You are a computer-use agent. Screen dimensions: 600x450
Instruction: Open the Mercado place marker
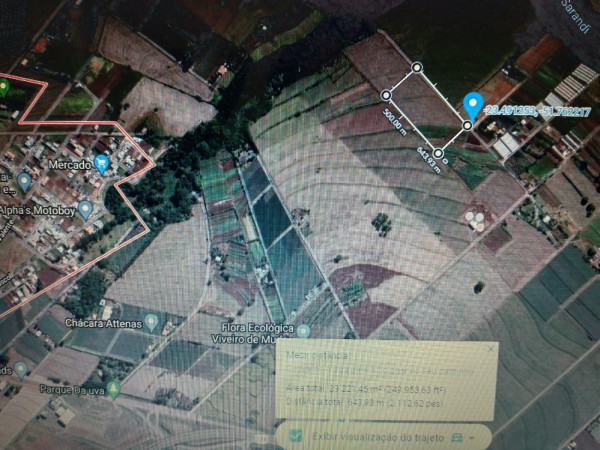[102, 165]
